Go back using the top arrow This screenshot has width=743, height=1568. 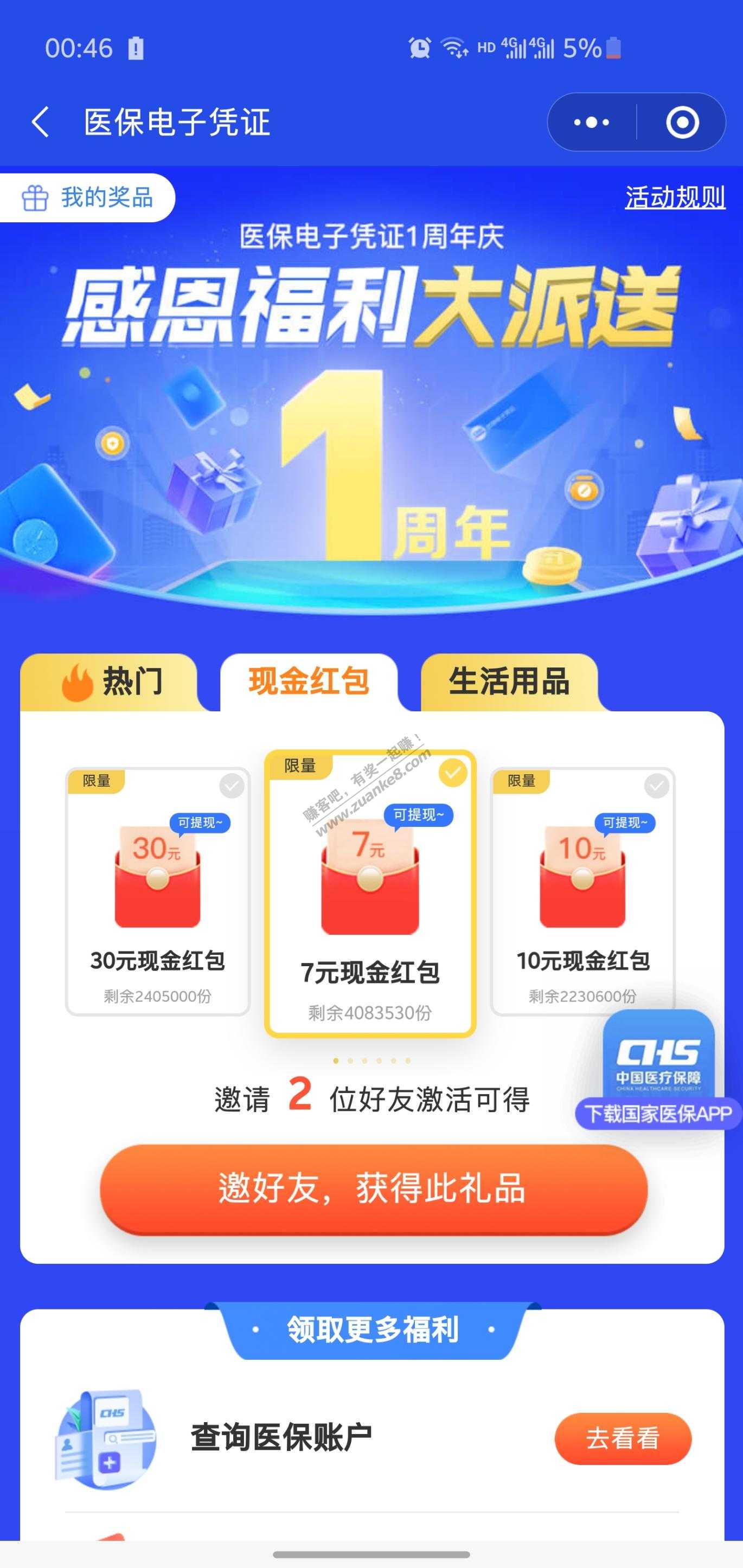(x=41, y=122)
